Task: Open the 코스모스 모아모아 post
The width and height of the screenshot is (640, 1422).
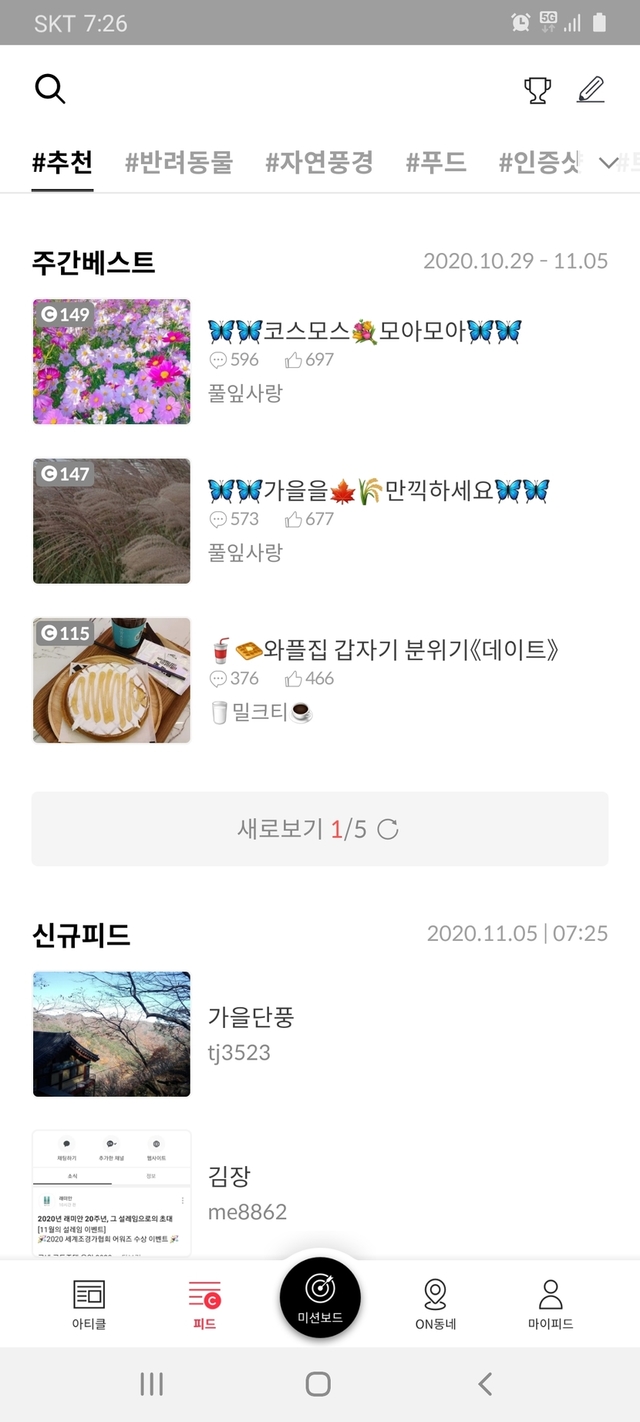Action: (x=364, y=331)
